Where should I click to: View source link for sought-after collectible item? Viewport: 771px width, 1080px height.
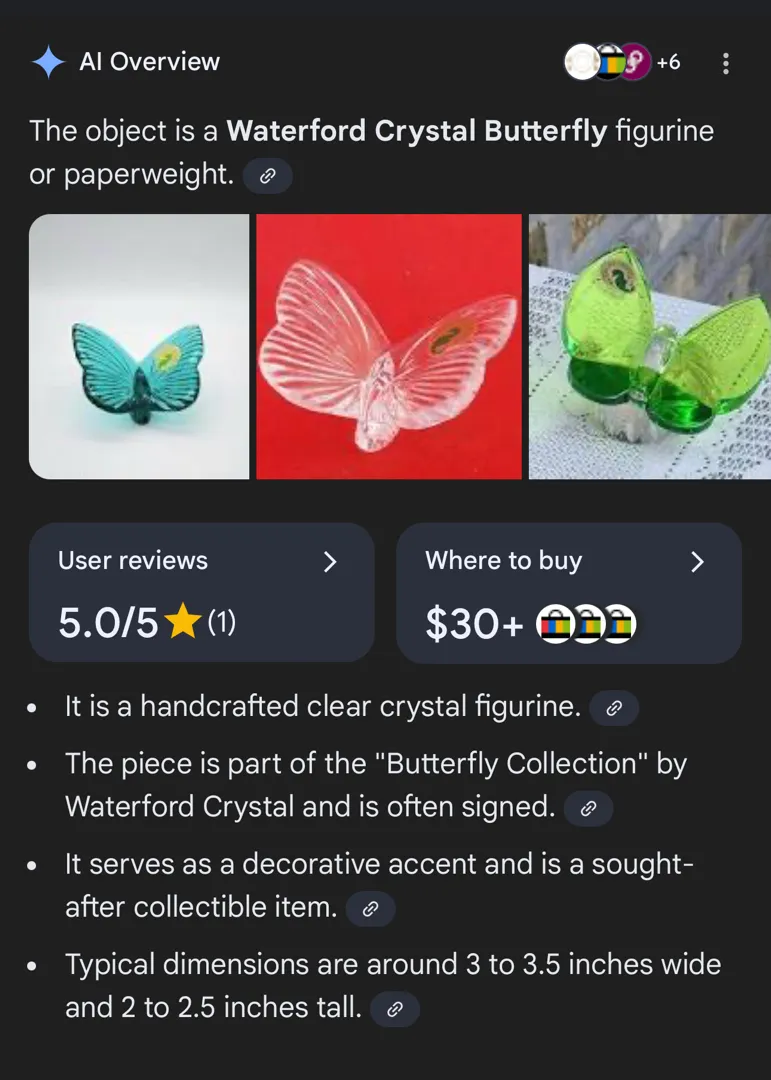370,909
